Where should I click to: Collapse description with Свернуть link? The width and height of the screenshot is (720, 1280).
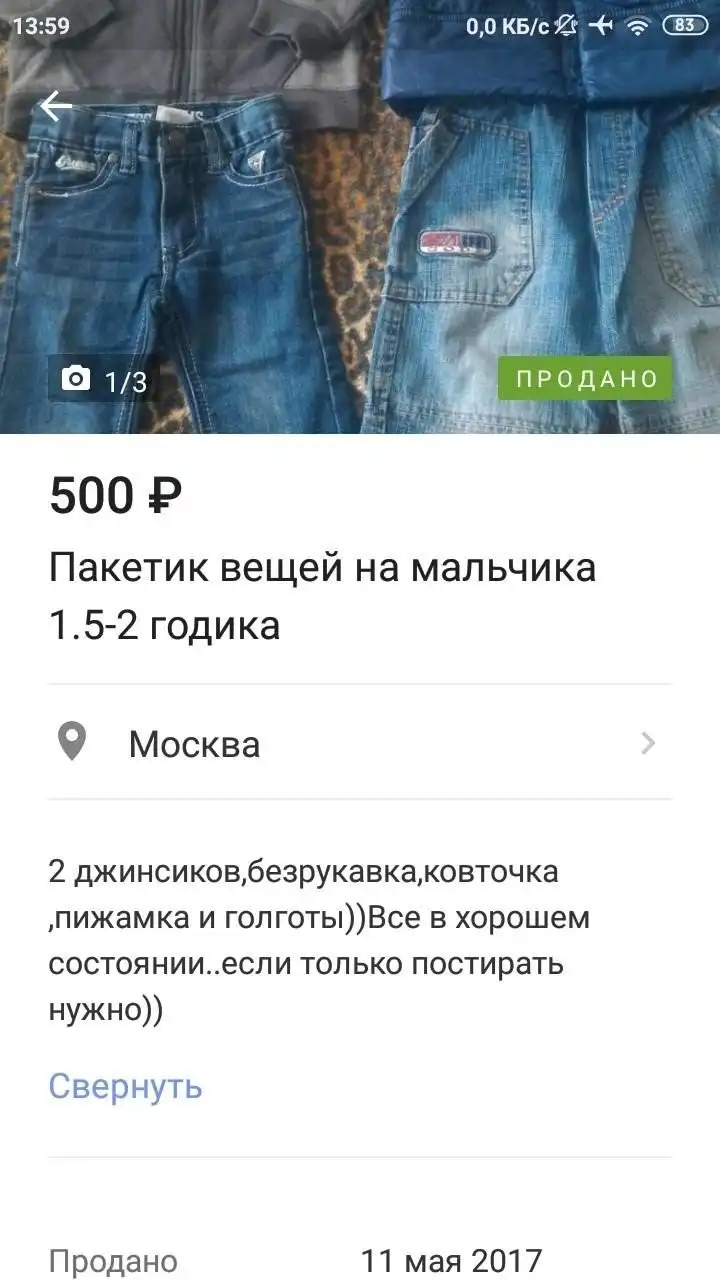[125, 1086]
